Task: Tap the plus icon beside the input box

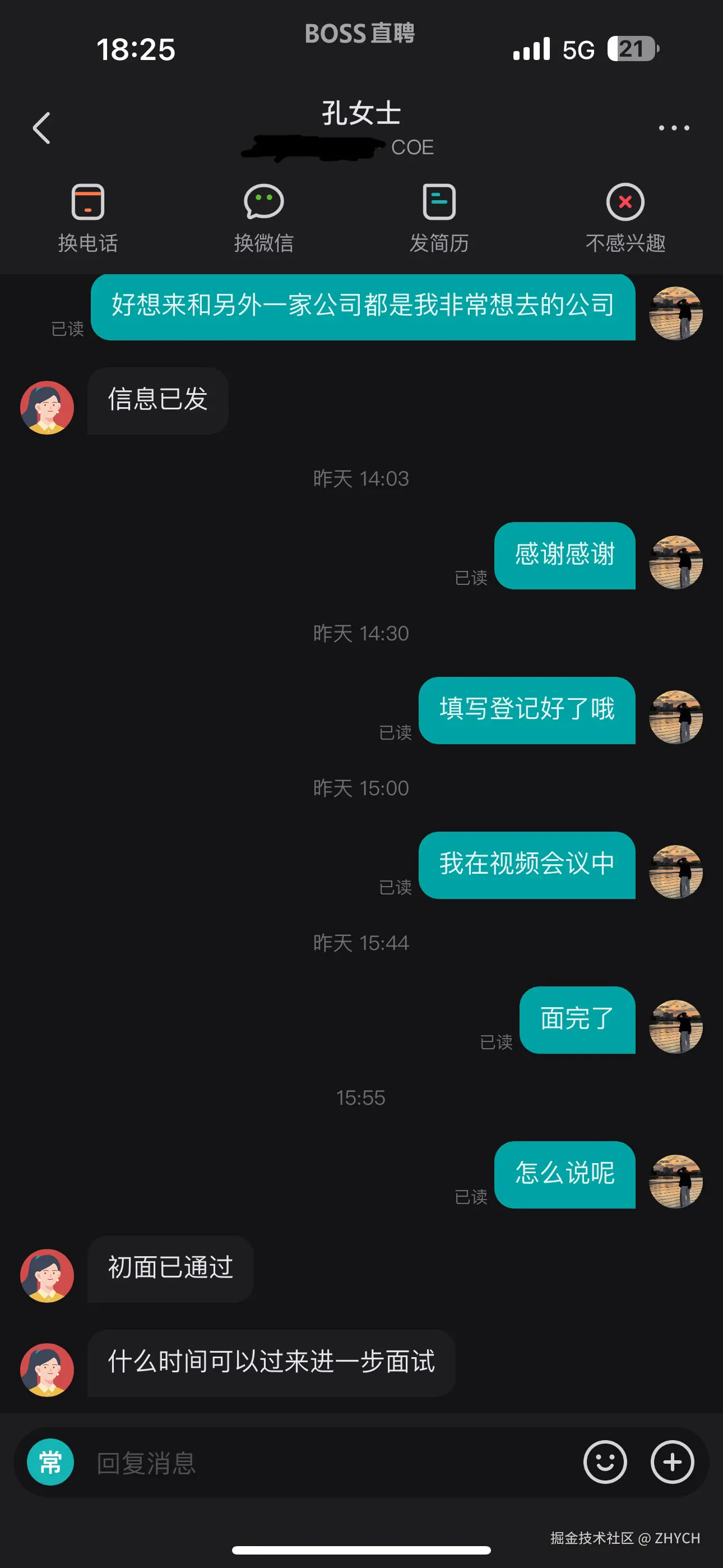Action: (672, 1461)
